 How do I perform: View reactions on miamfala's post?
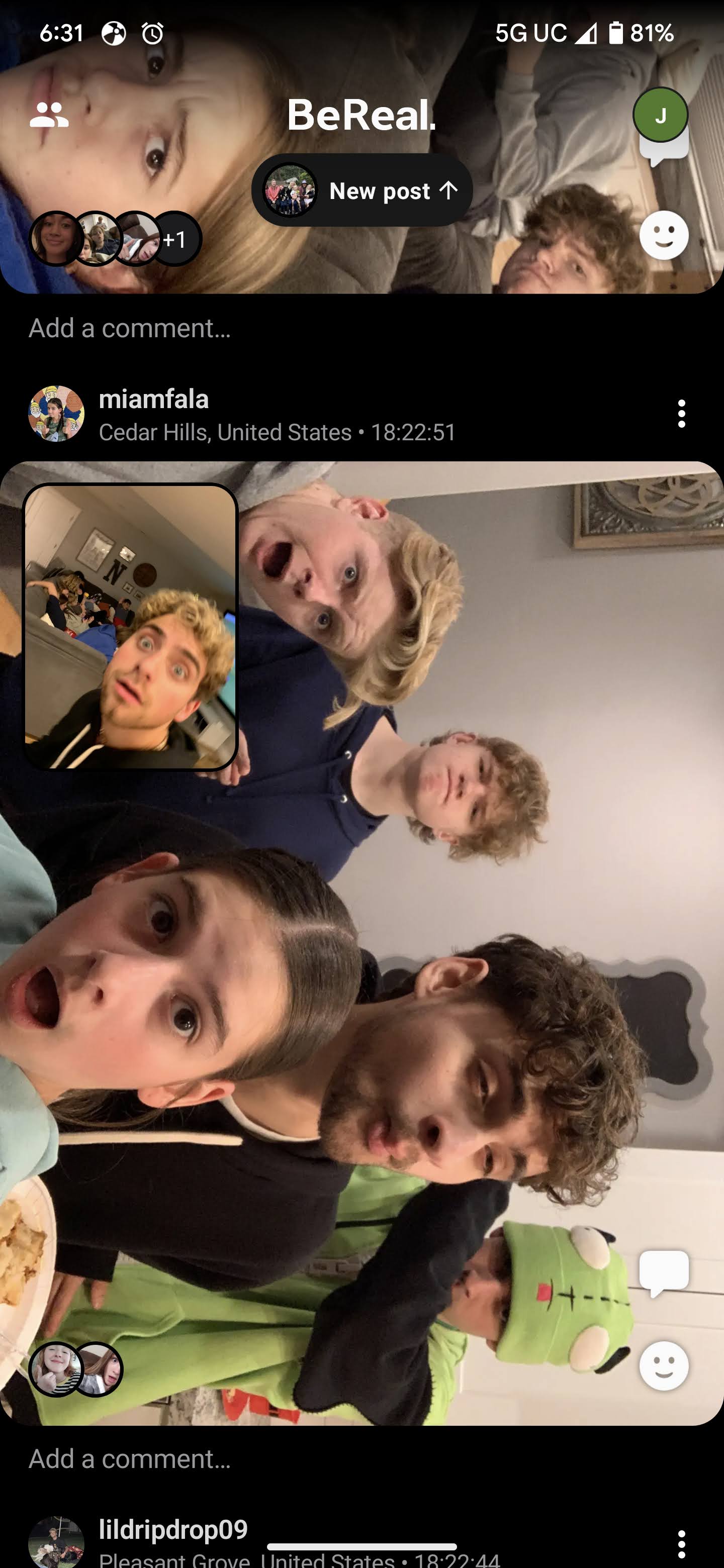click(x=76, y=1369)
